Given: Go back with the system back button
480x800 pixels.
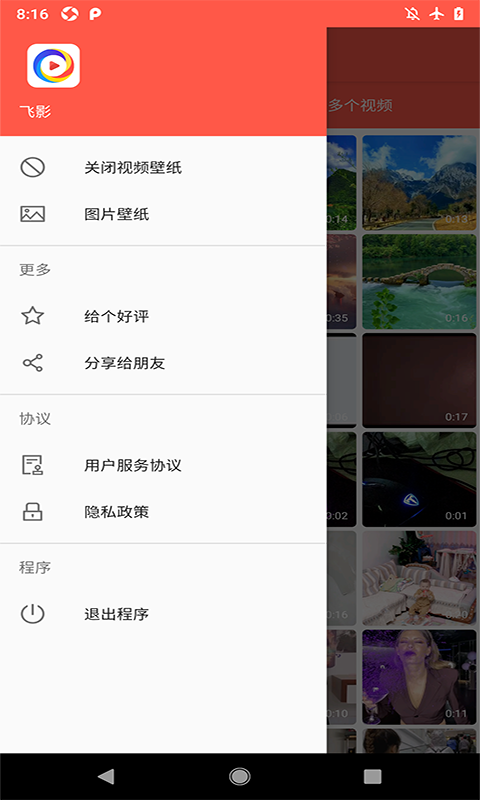Looking at the screenshot, I should pos(106,777).
